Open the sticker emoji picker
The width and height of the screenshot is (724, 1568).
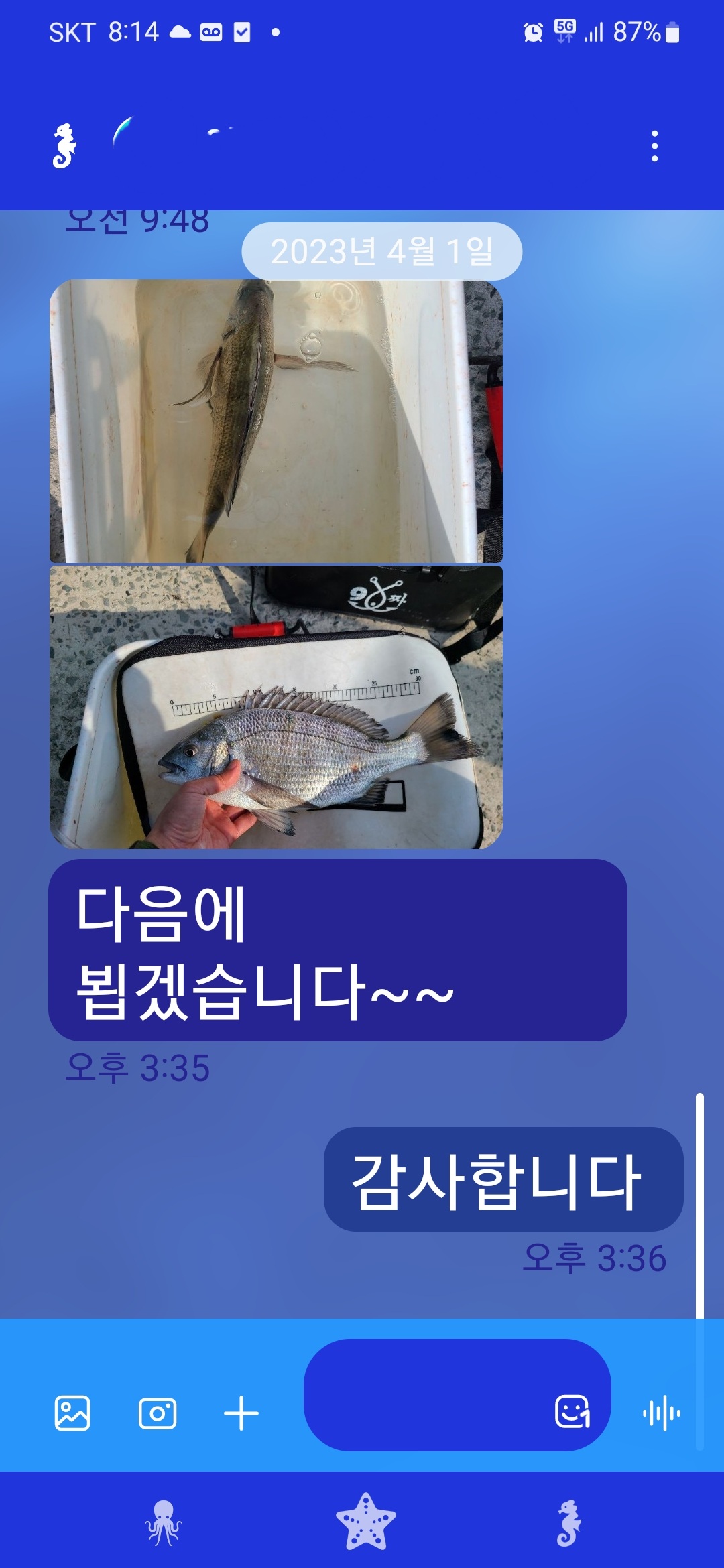click(x=572, y=1412)
